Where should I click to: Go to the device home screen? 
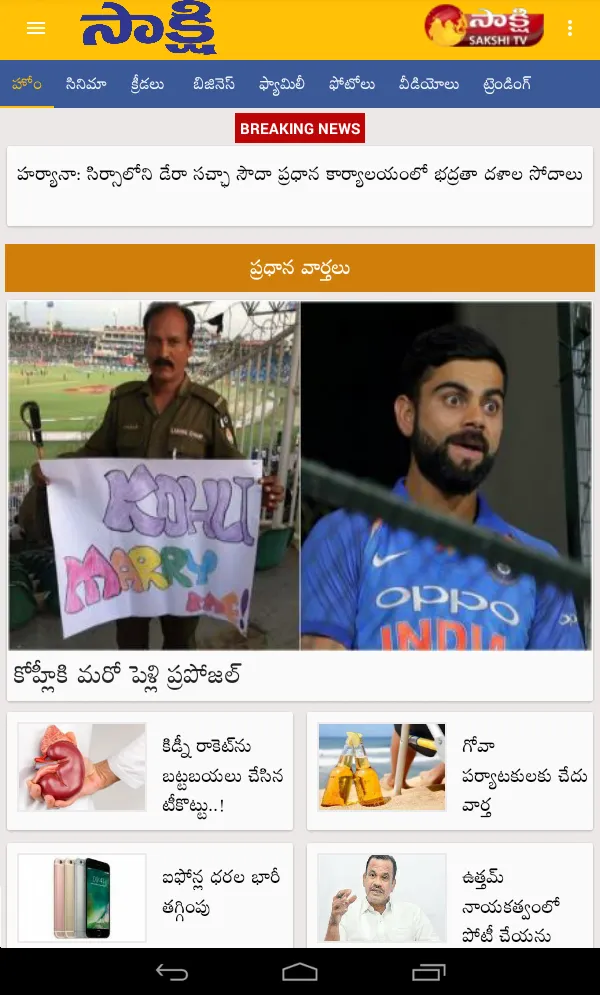300,971
